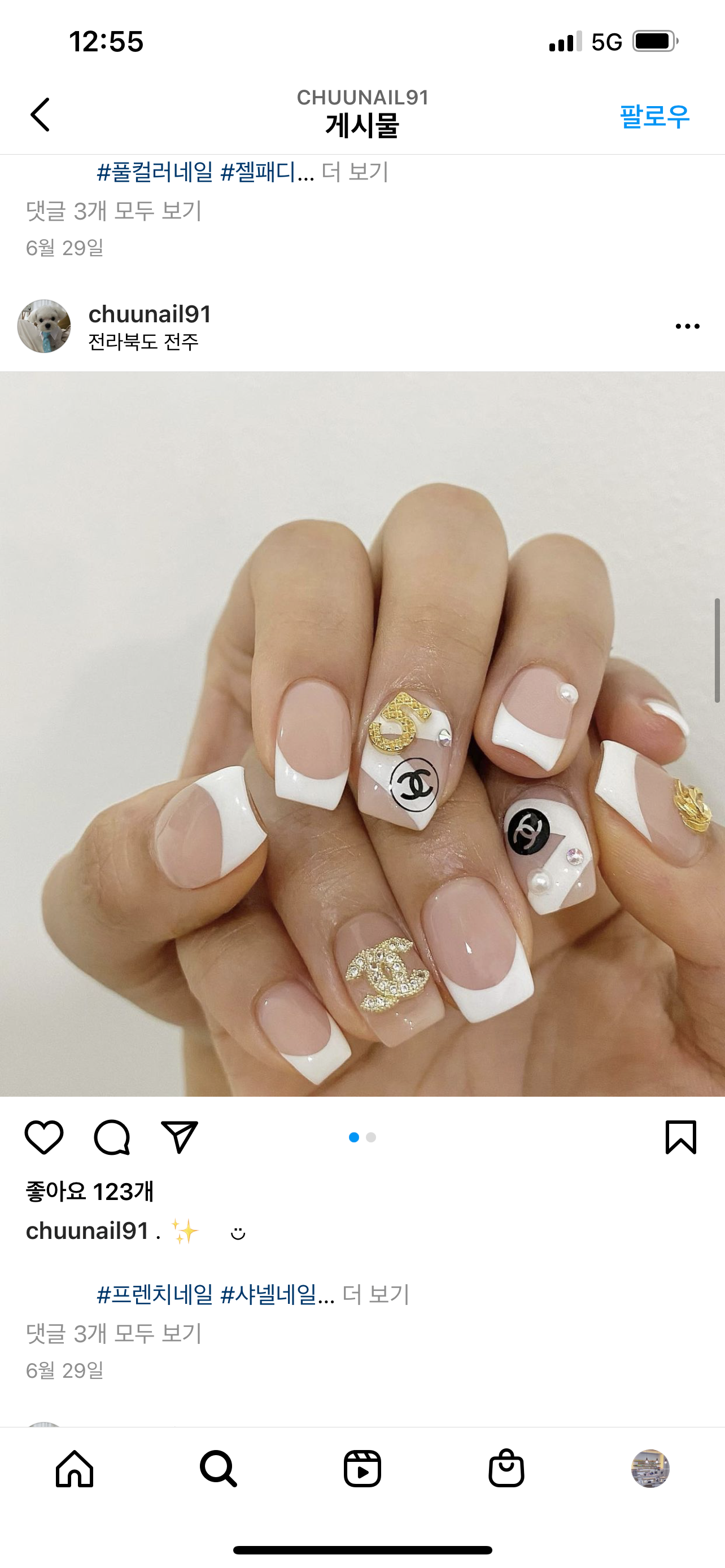Expand caption via 더 보기 after #젤패디
This screenshot has width=725, height=1568.
coord(355,172)
